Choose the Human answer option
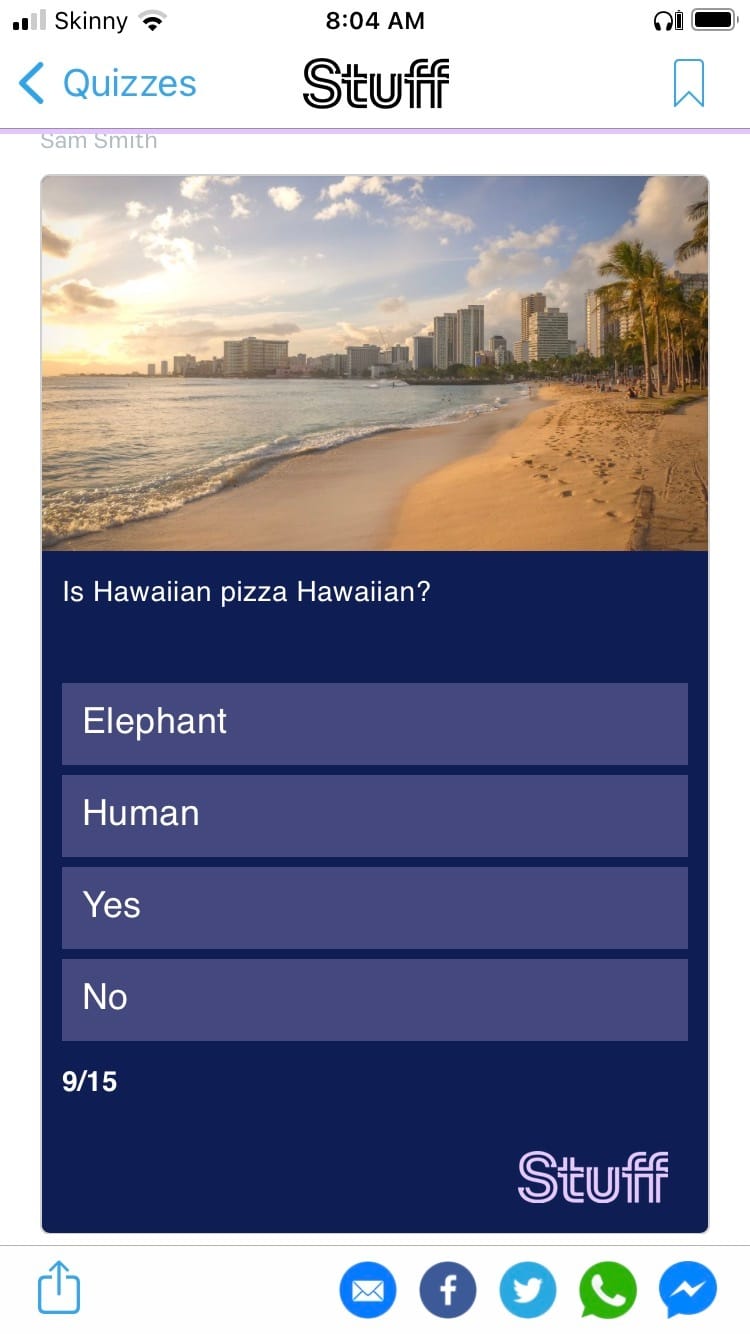 375,815
